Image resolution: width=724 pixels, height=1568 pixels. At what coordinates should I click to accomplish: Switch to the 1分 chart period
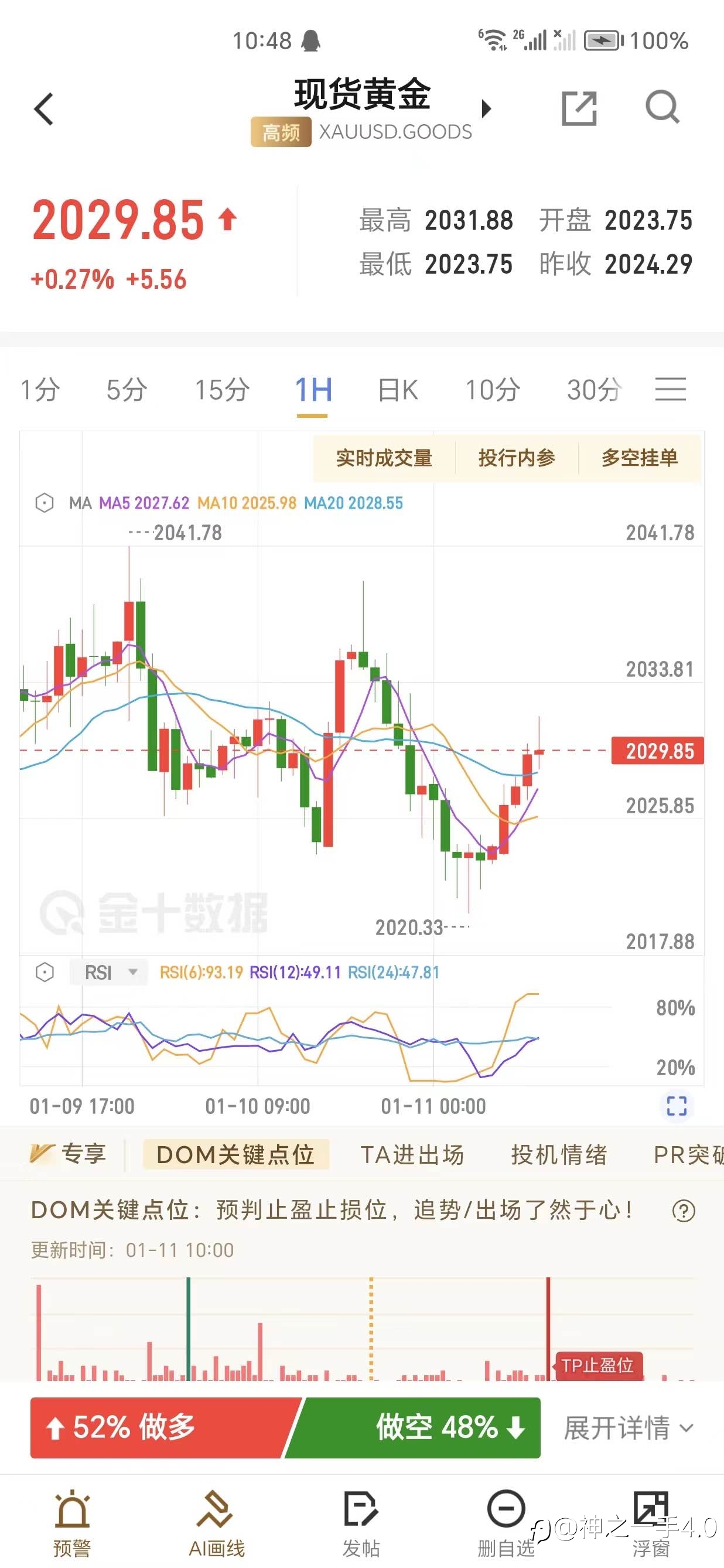point(40,390)
